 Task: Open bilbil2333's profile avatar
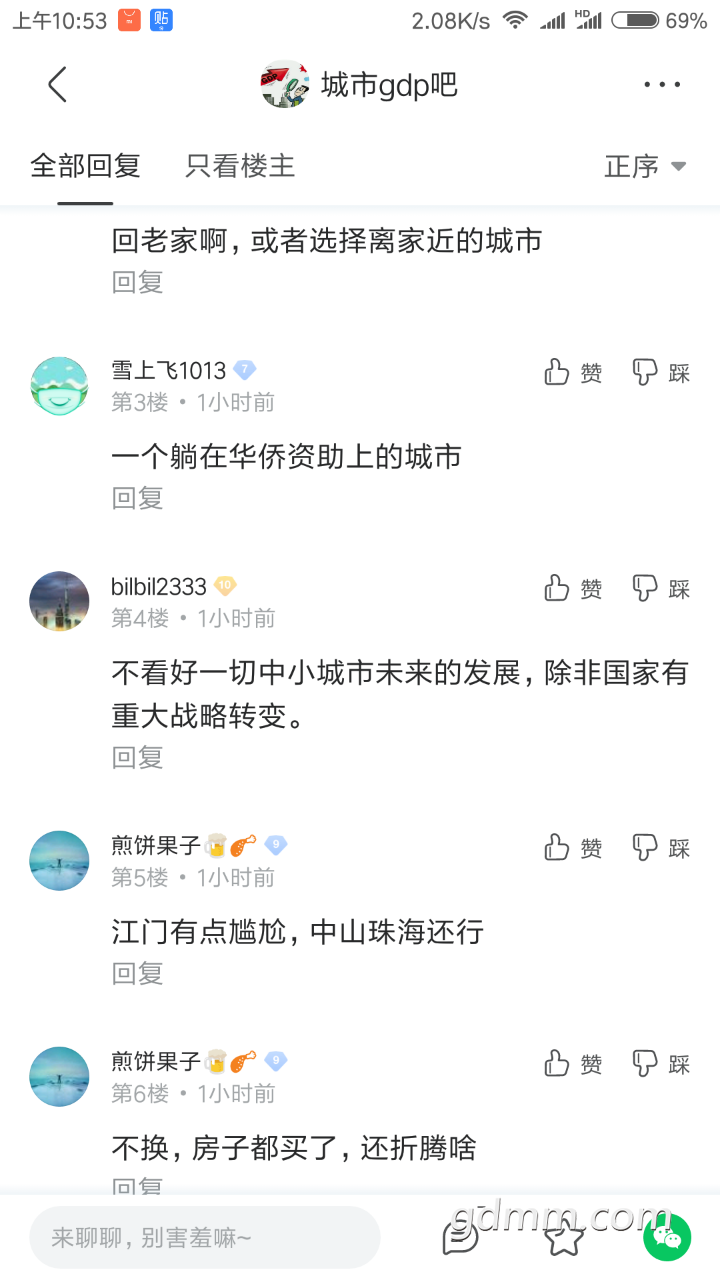point(60,601)
